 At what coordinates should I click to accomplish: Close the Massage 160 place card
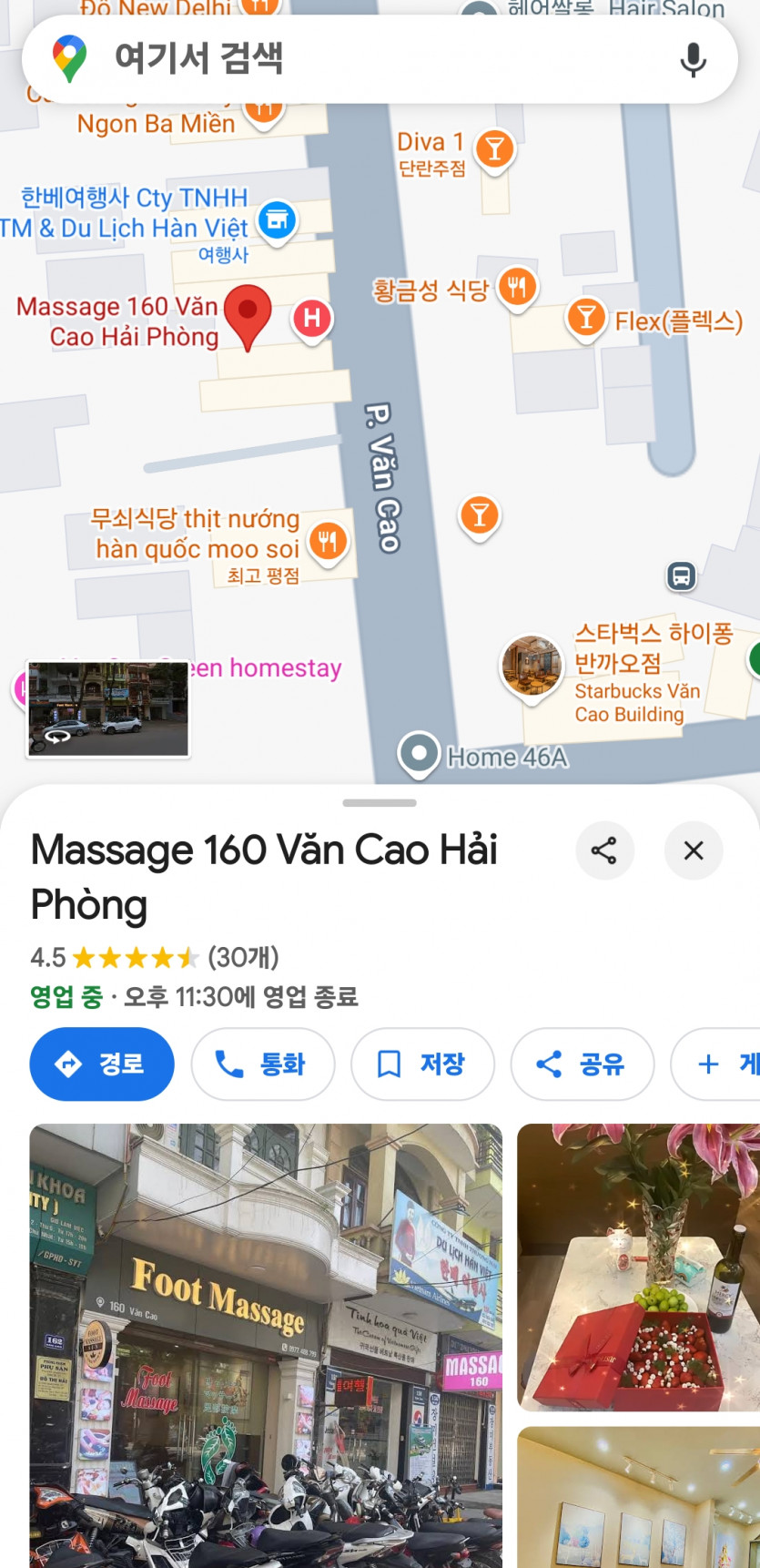[694, 850]
